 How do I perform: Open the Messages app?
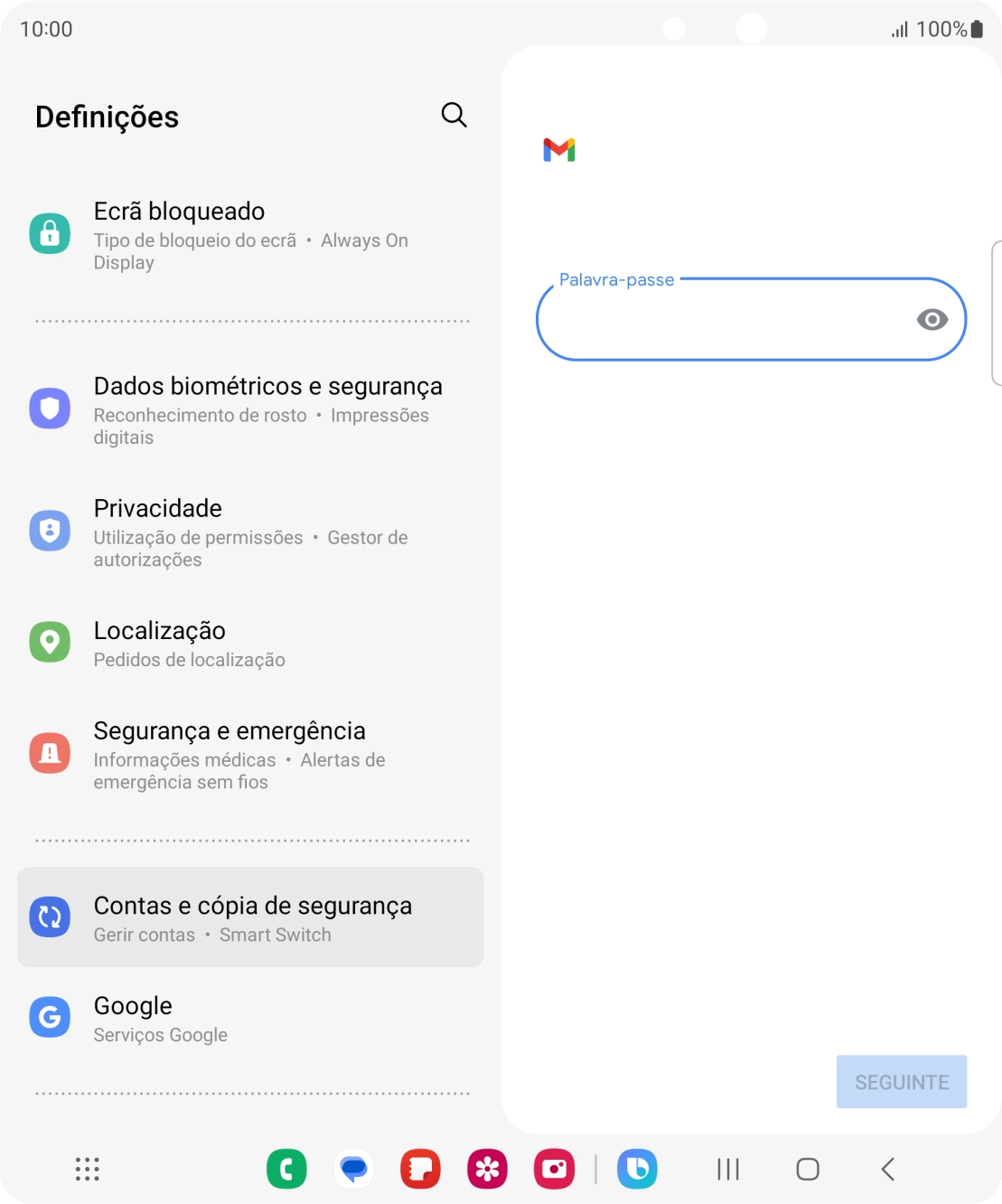click(x=354, y=1169)
